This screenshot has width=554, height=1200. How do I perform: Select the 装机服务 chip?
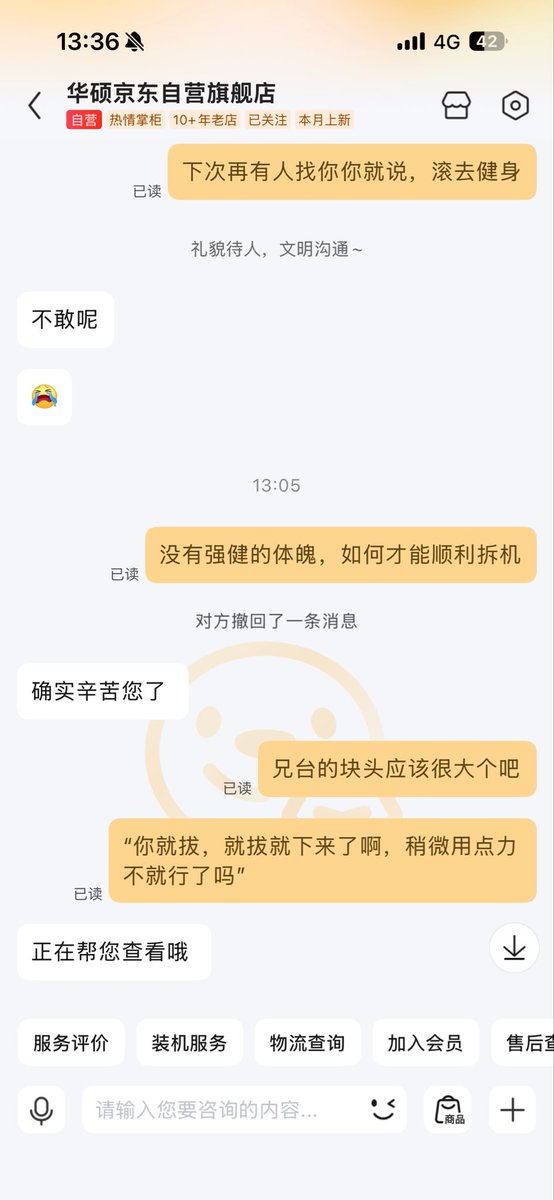tap(189, 1043)
